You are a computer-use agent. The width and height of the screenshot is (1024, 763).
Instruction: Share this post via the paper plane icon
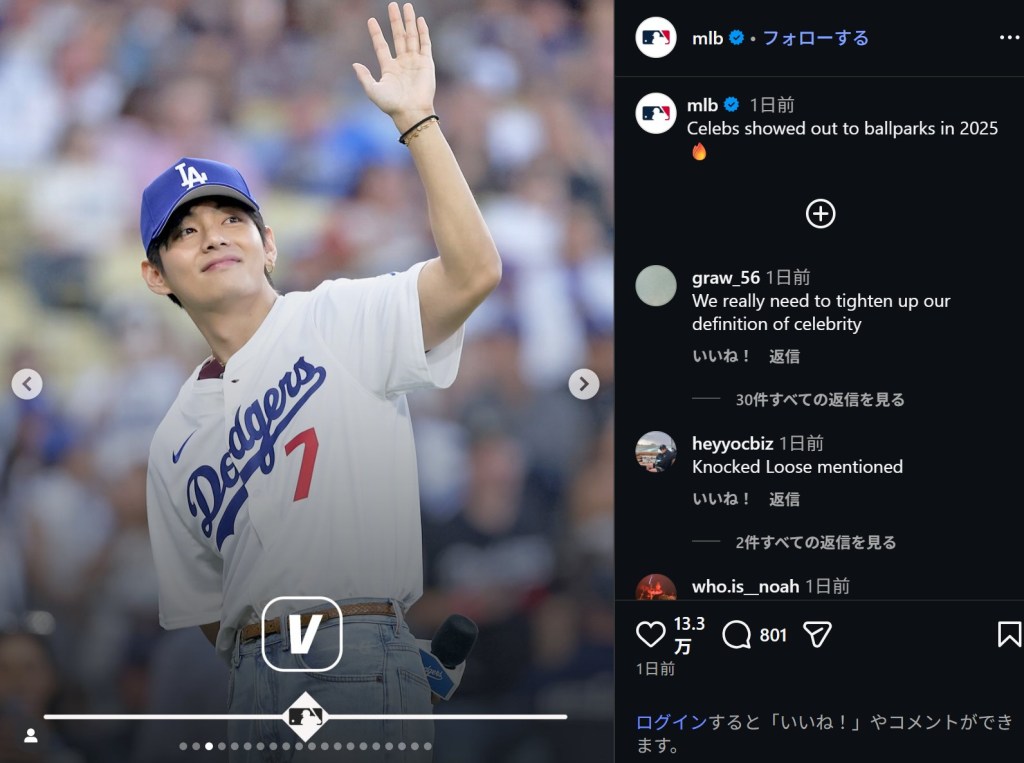818,634
